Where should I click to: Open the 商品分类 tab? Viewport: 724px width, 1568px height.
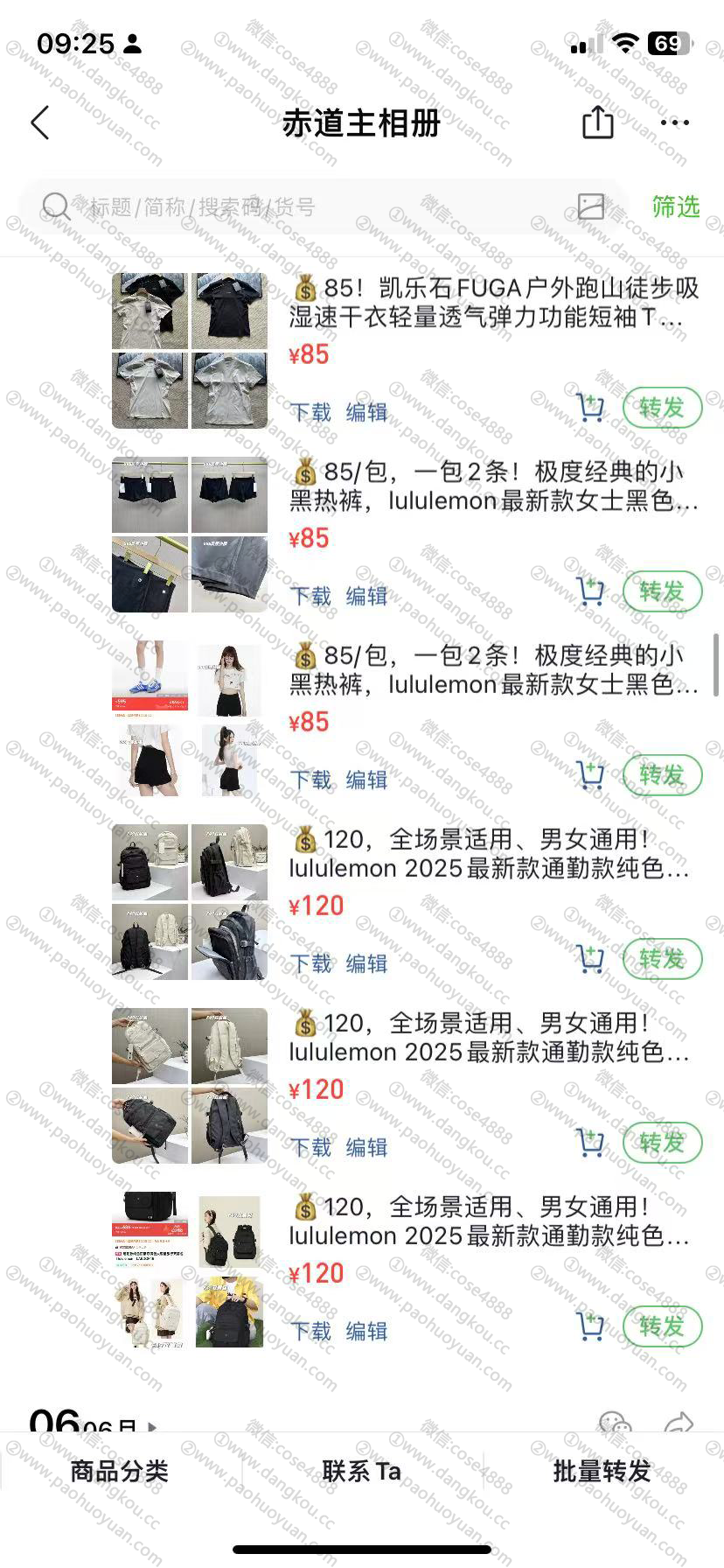click(x=120, y=1472)
